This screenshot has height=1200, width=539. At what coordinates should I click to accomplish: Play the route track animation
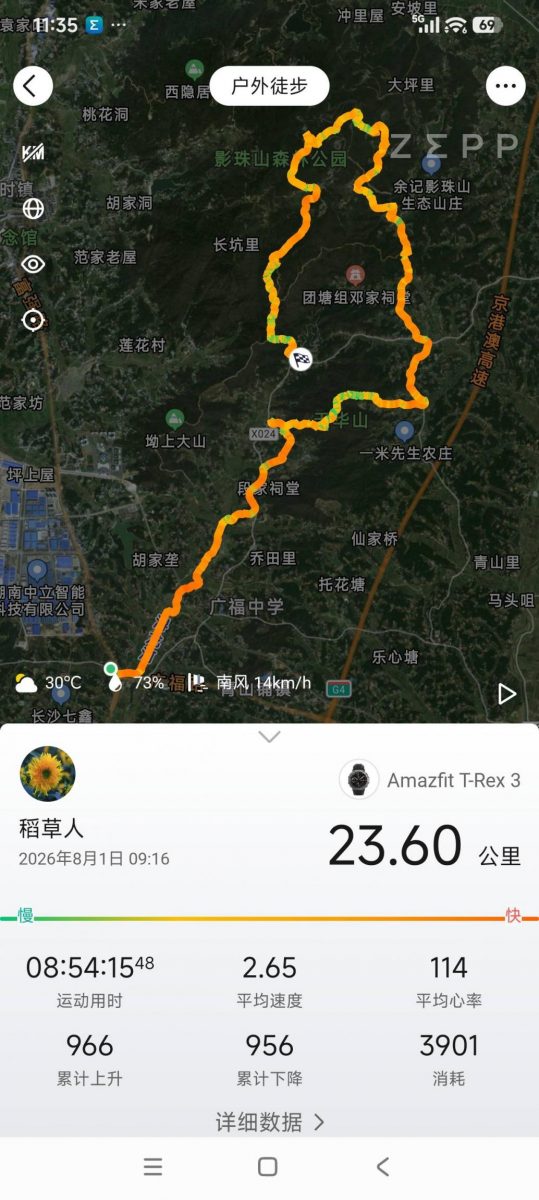point(507,693)
